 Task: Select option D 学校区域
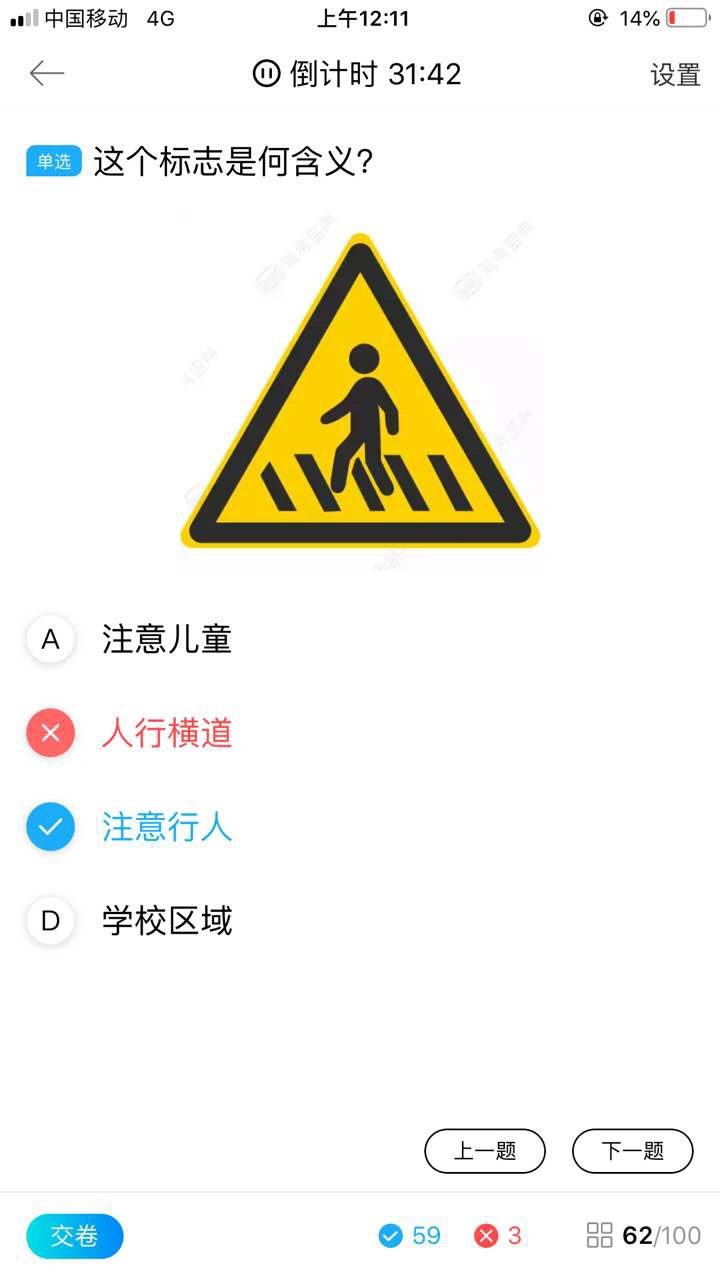click(165, 921)
